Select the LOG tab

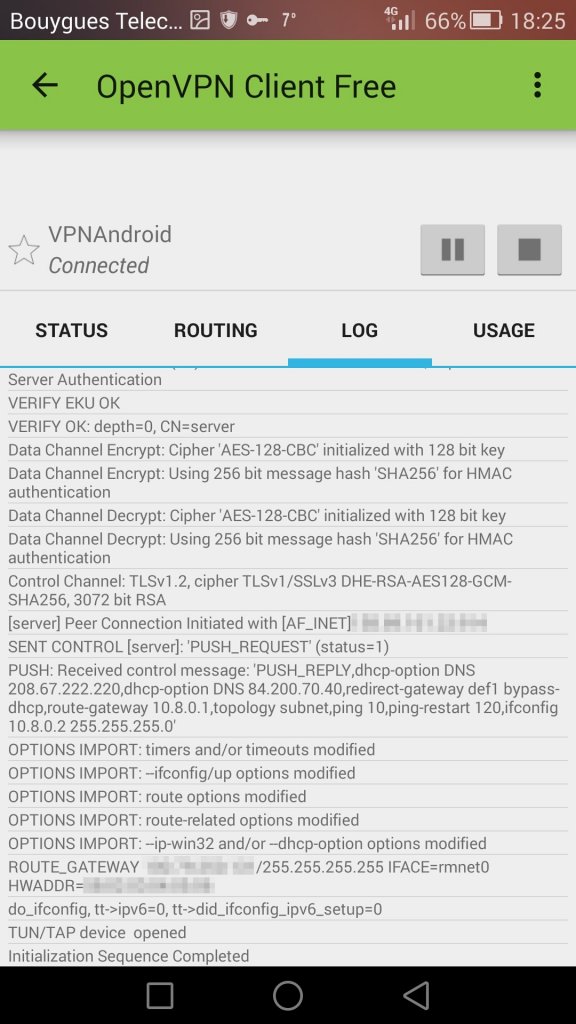pos(360,330)
